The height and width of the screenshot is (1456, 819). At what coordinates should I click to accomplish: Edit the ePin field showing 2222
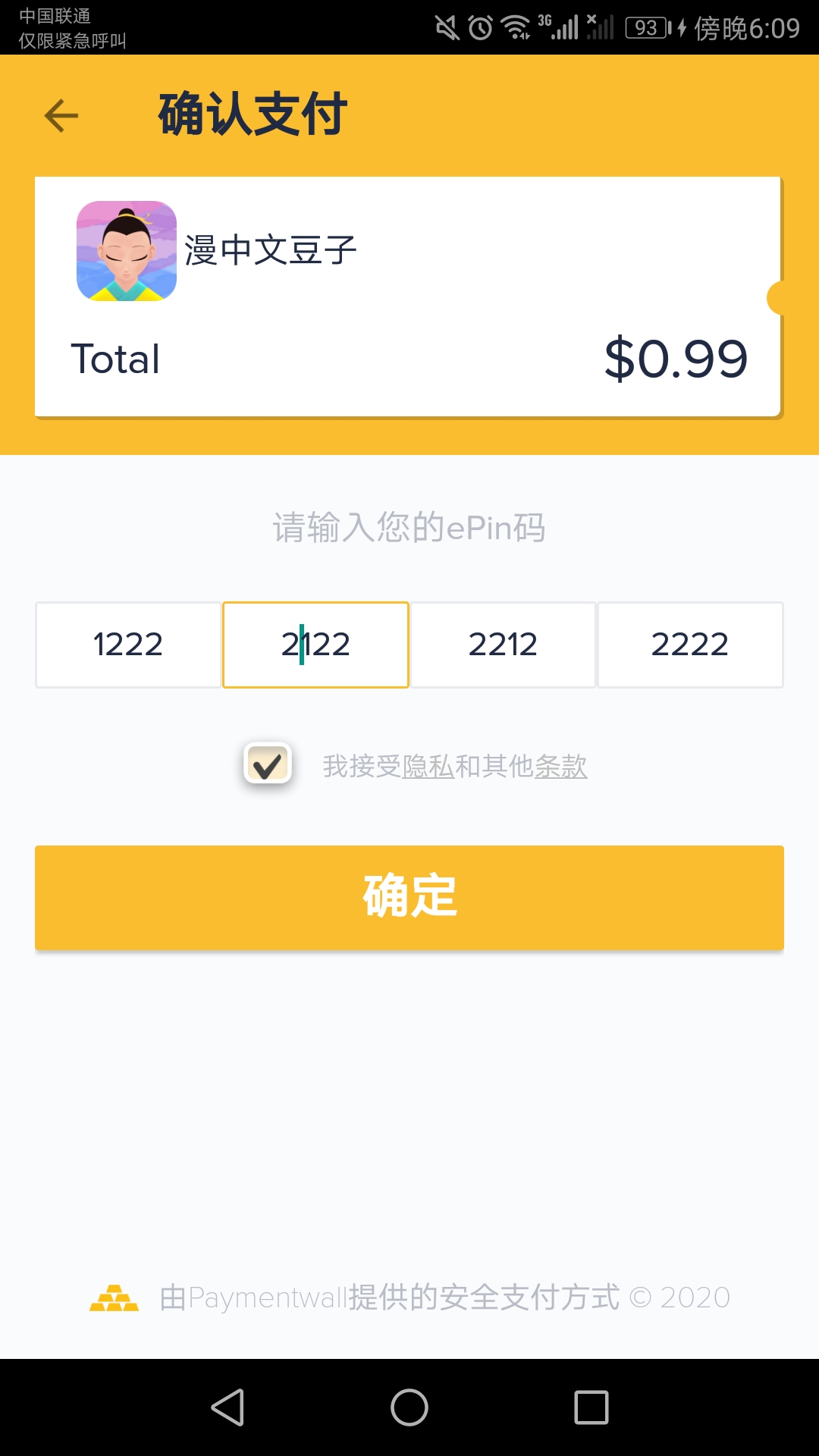(690, 645)
